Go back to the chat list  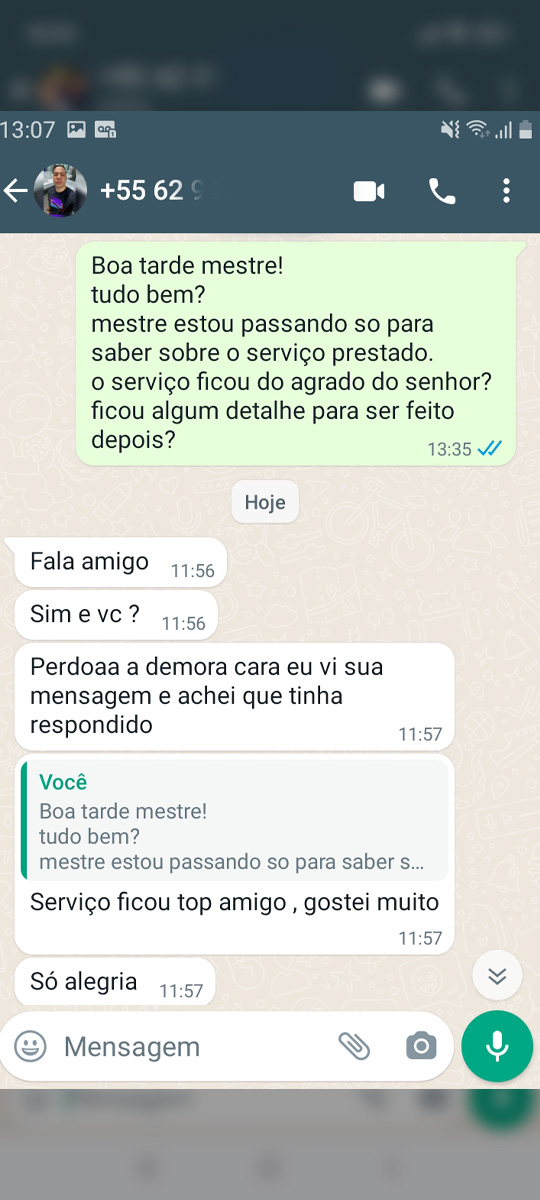click(x=15, y=190)
